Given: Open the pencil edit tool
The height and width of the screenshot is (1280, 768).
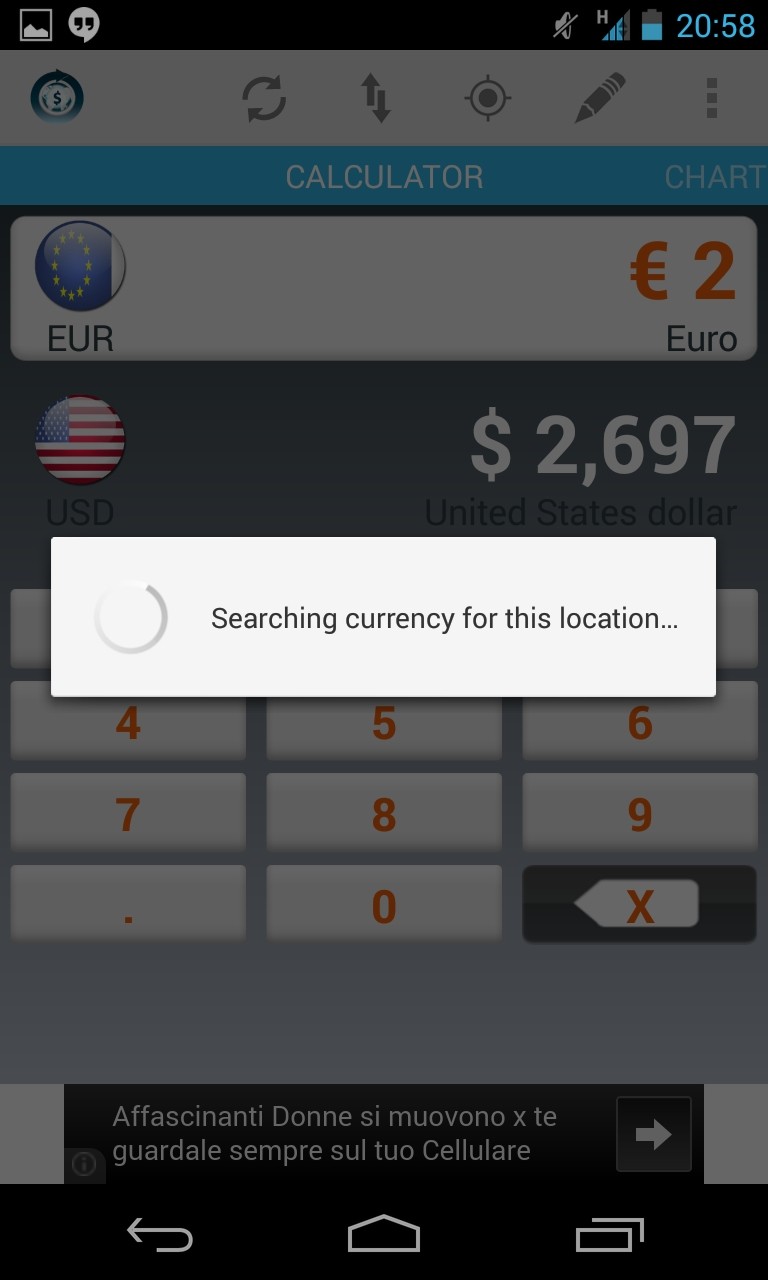Looking at the screenshot, I should [600, 99].
